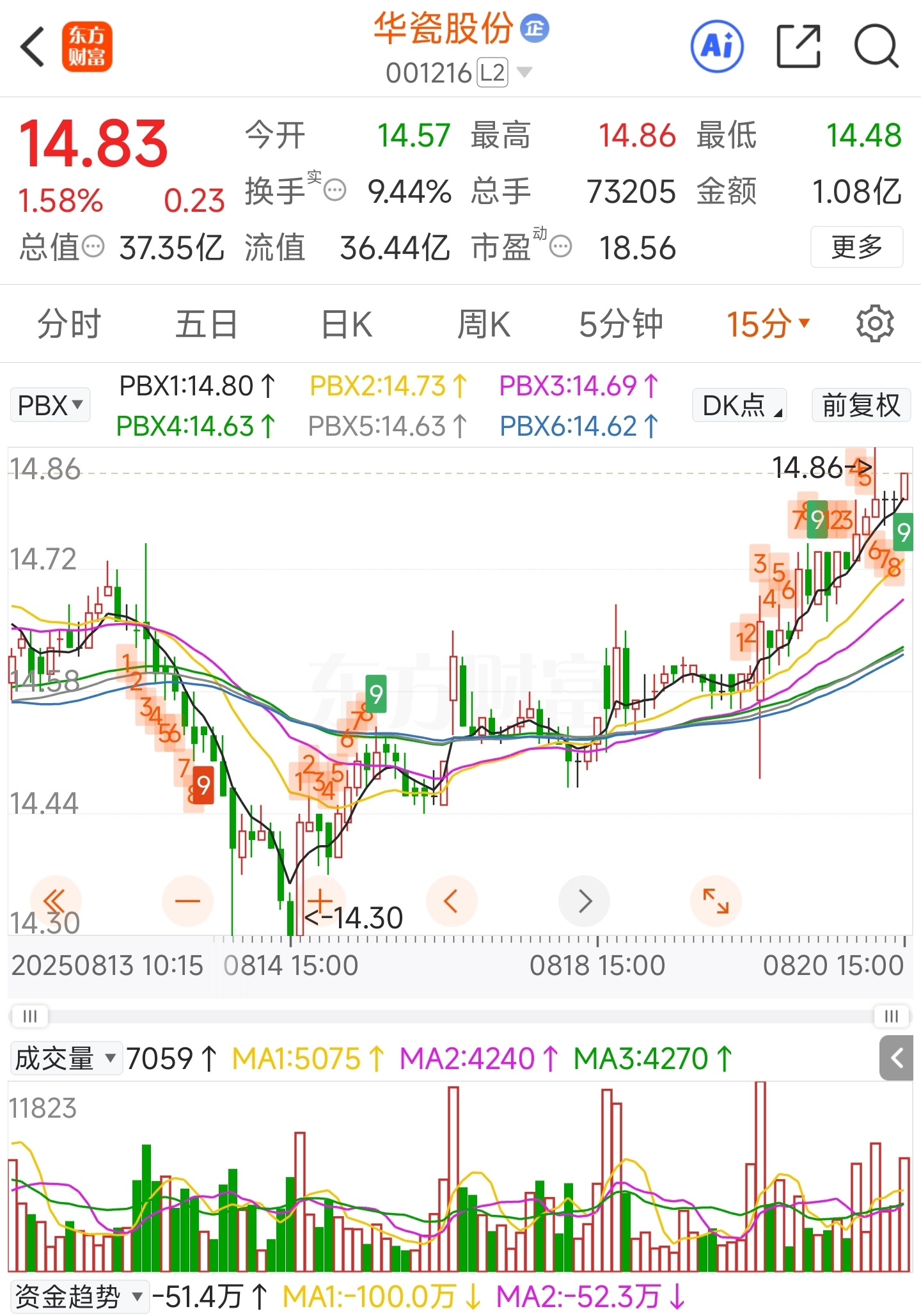Switch to the 日K tab

point(347,324)
